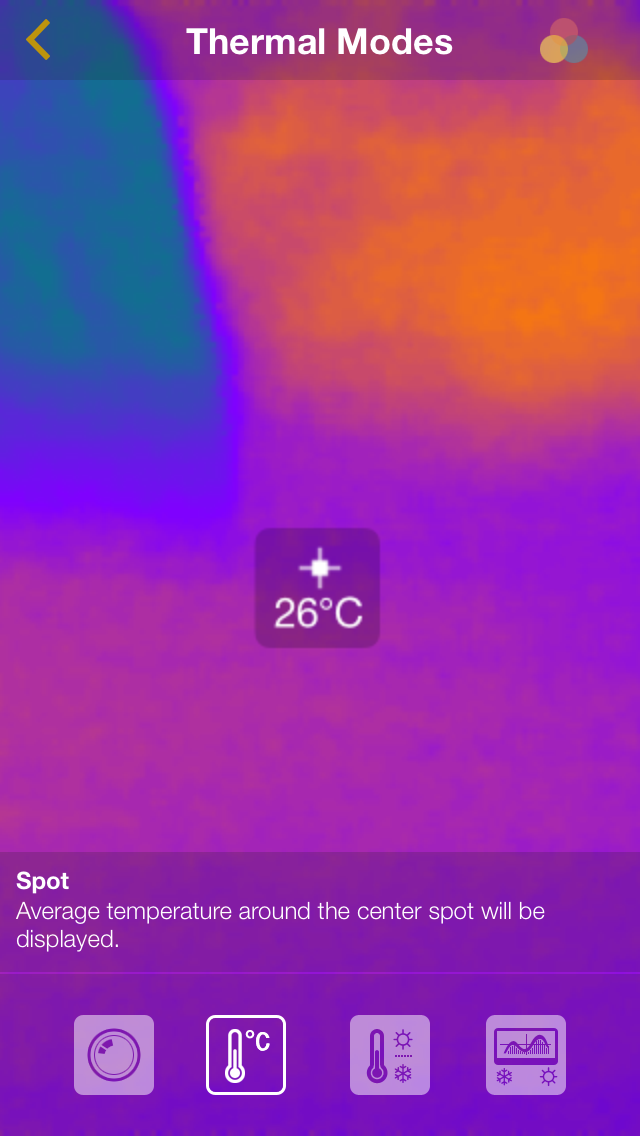Choose the thermometer hot/cold mode
The image size is (640, 1136).
click(390, 1055)
